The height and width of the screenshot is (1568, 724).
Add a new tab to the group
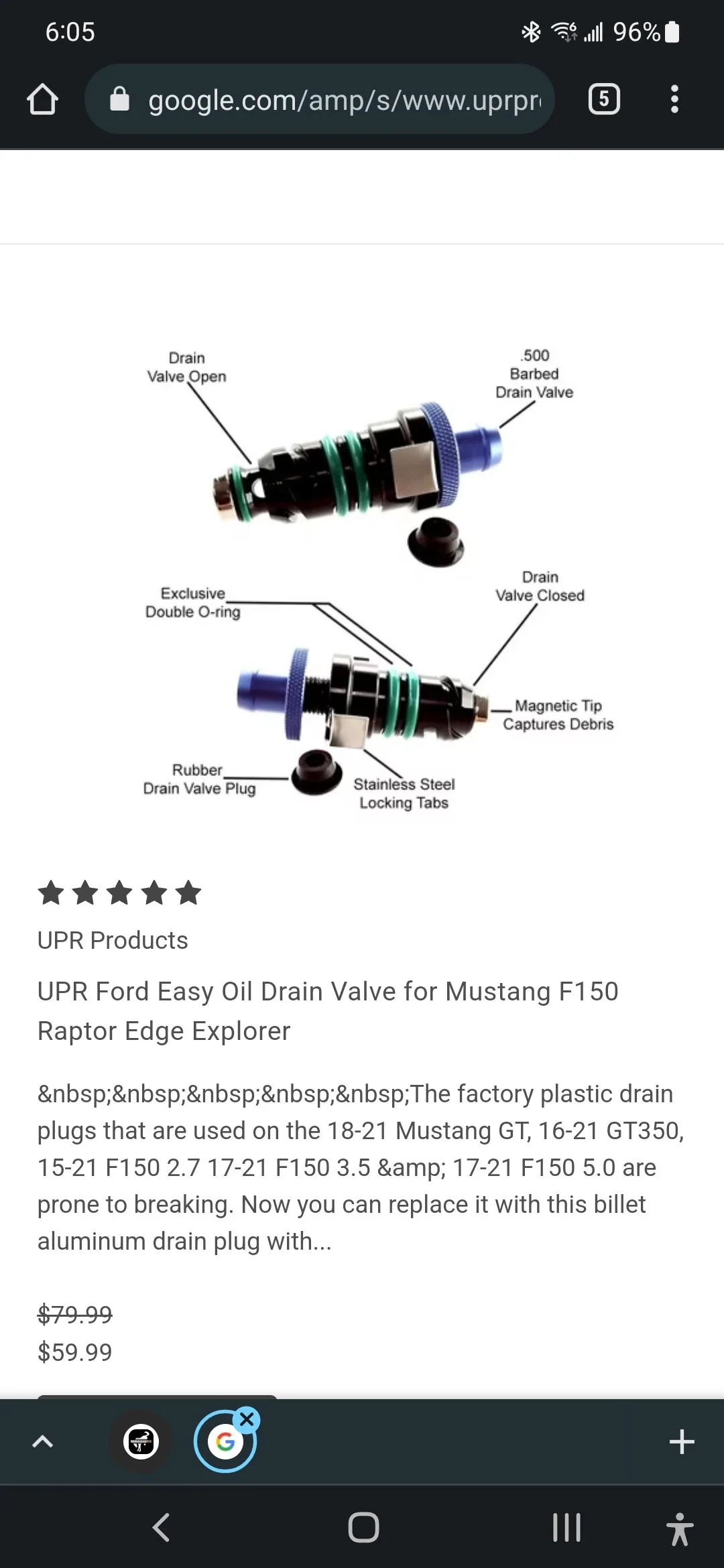pos(682,1441)
